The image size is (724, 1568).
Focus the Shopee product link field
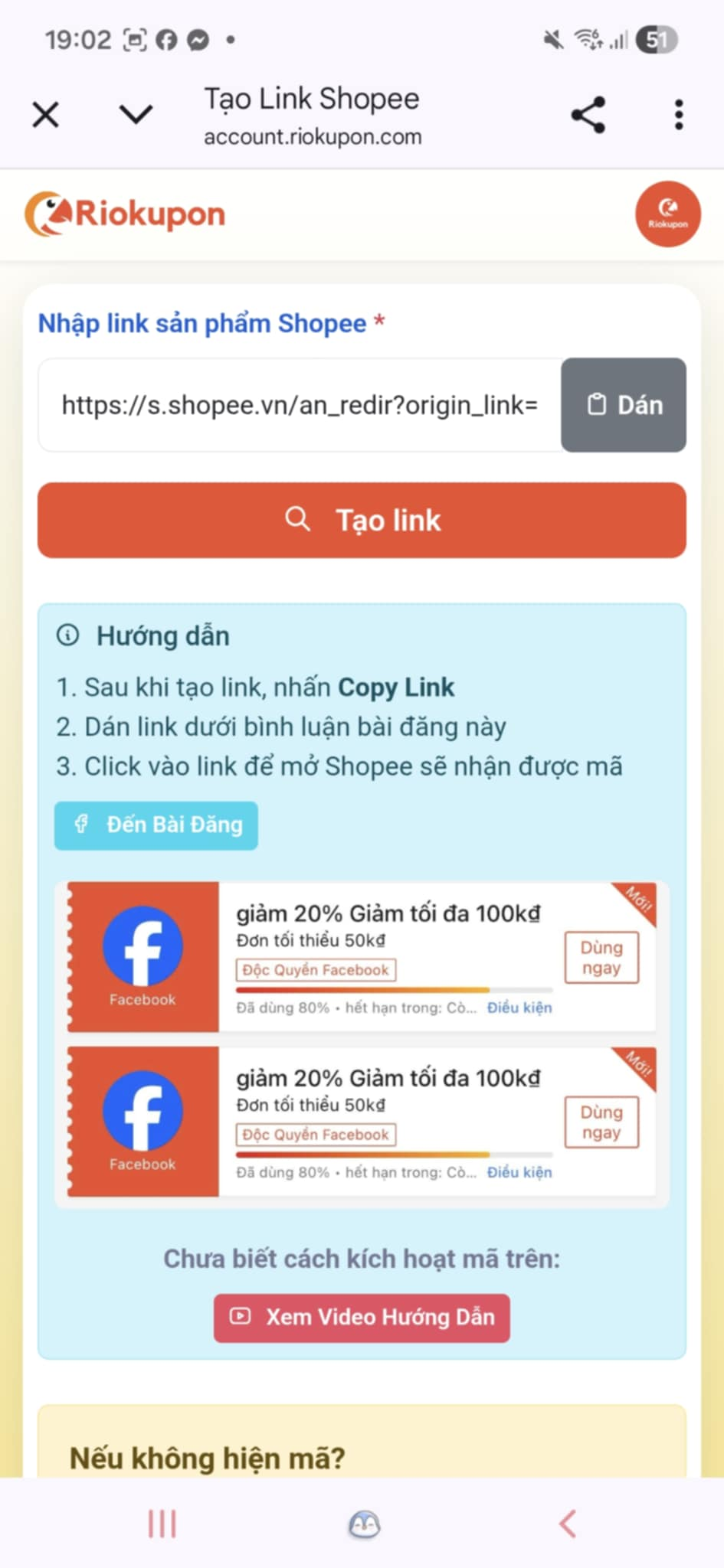click(x=300, y=405)
